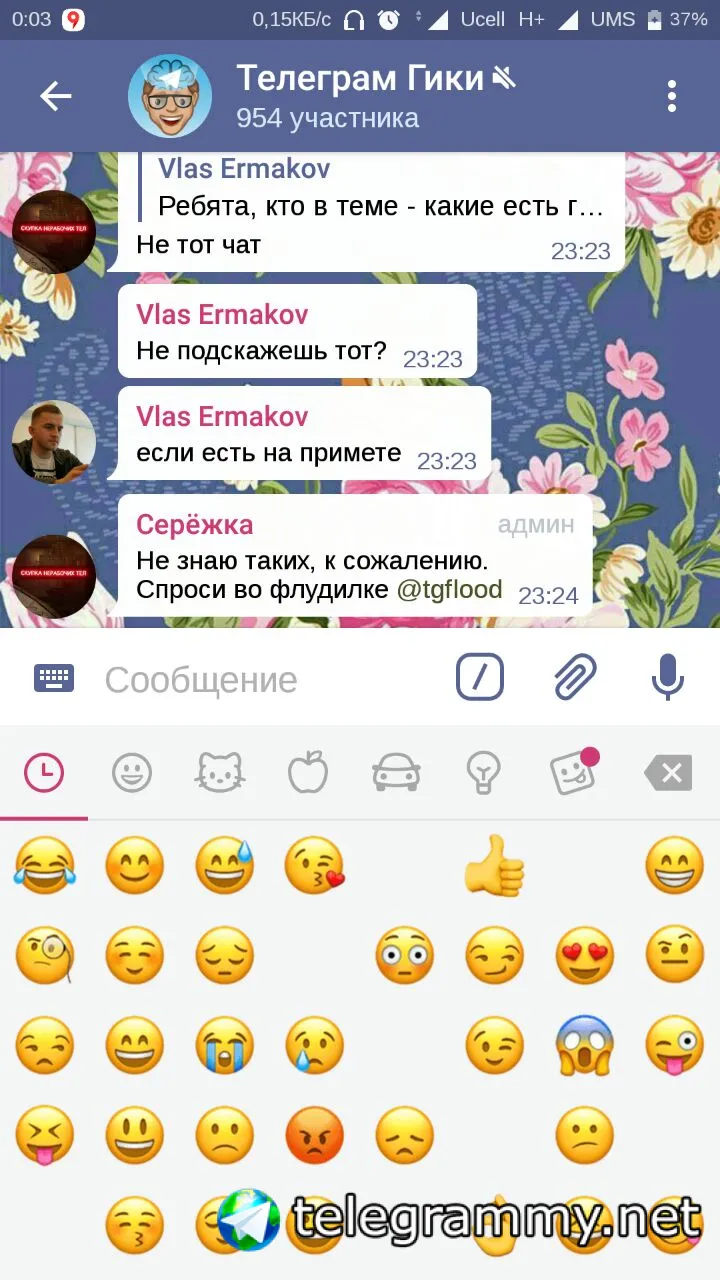
Task: Switch to the smileys emoji tab
Action: (132, 772)
